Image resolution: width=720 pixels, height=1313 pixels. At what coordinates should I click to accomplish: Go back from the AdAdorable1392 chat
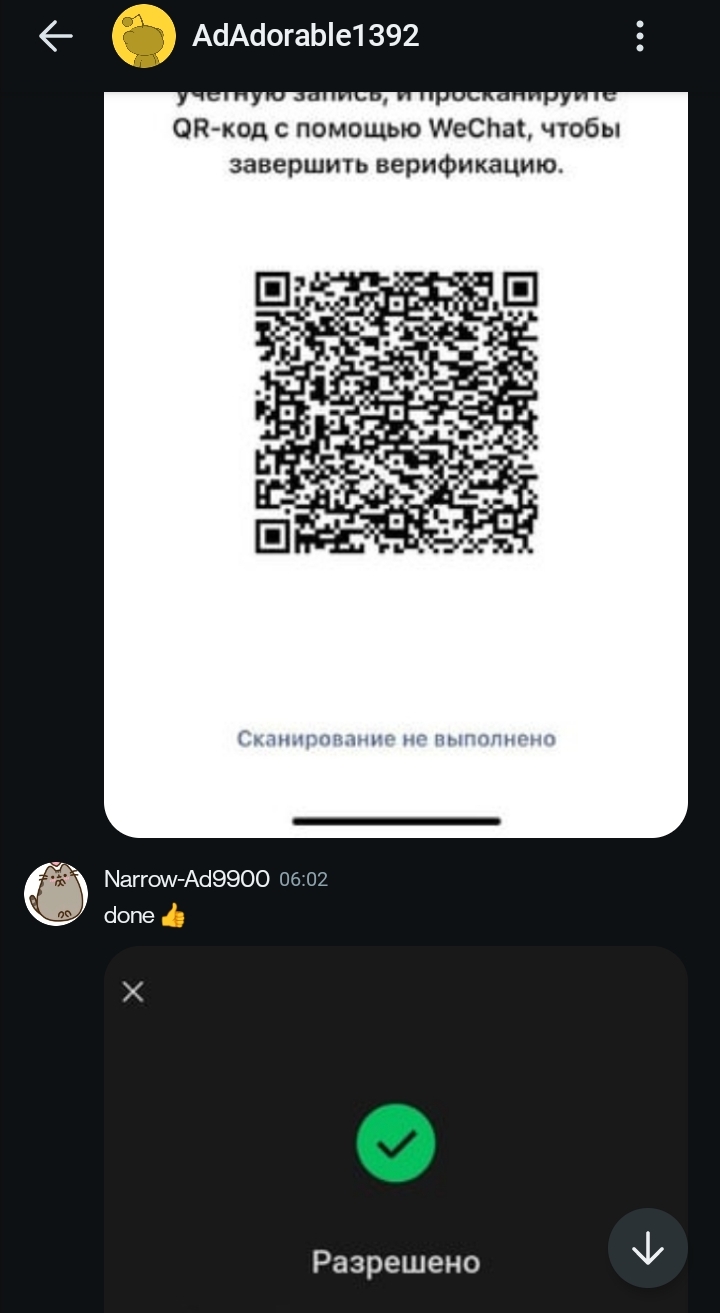click(55, 37)
